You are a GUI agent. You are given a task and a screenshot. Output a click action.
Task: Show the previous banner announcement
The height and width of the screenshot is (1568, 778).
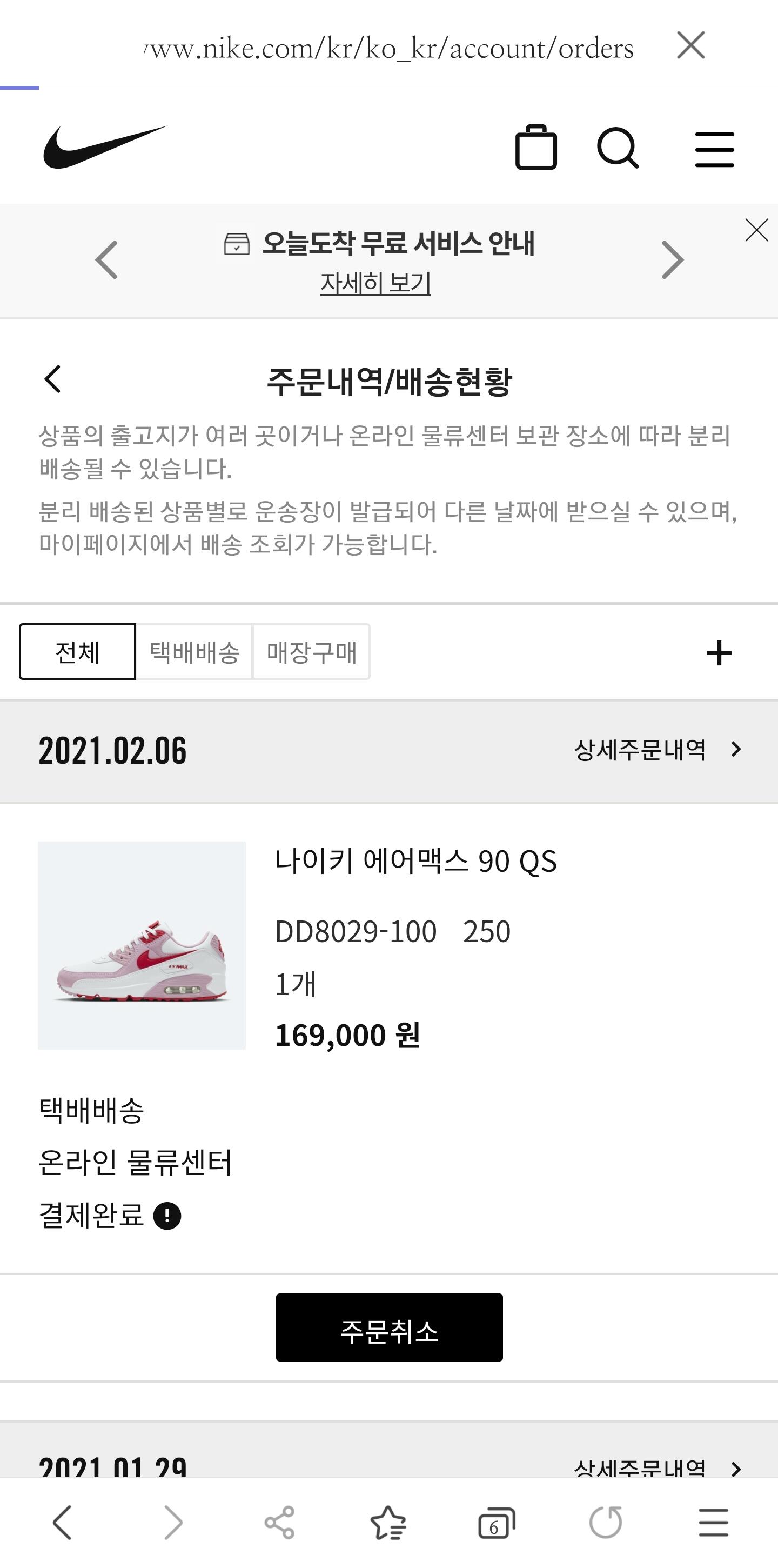pyautogui.click(x=106, y=260)
